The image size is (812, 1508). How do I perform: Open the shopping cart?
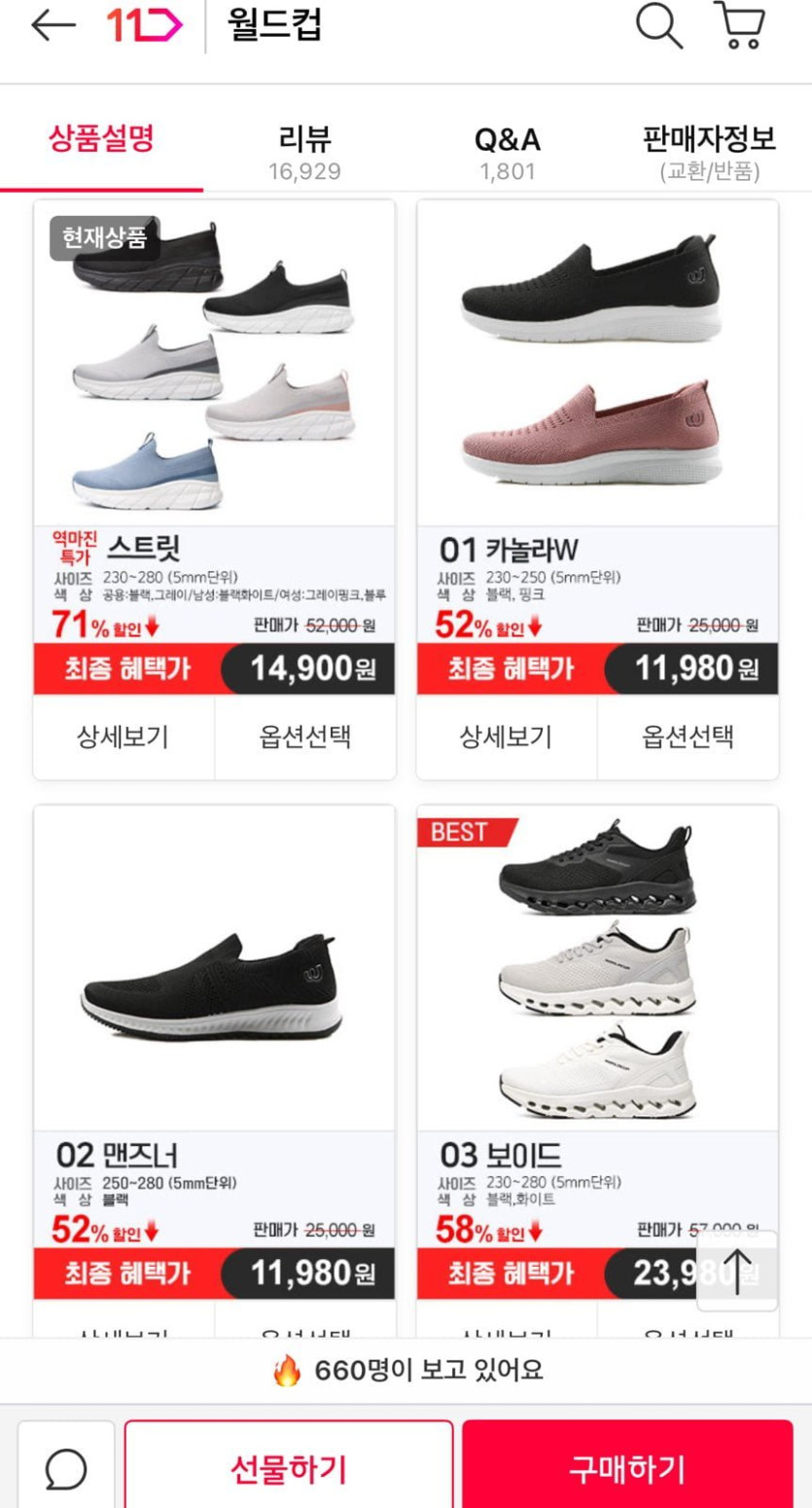click(x=740, y=26)
